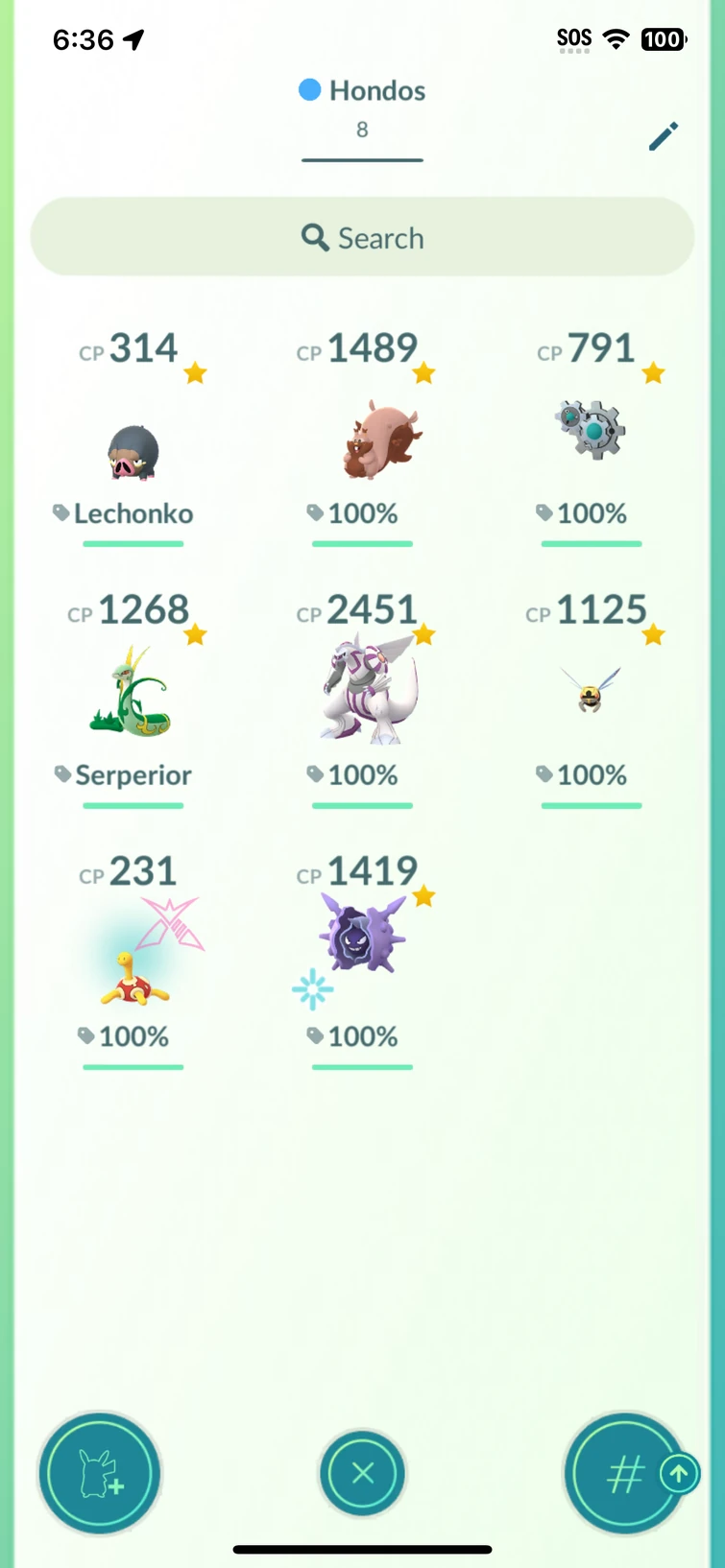Screen dimensions: 725x1568
Task: Edit the Hondos tag with the pencil icon
Action: coord(663,136)
